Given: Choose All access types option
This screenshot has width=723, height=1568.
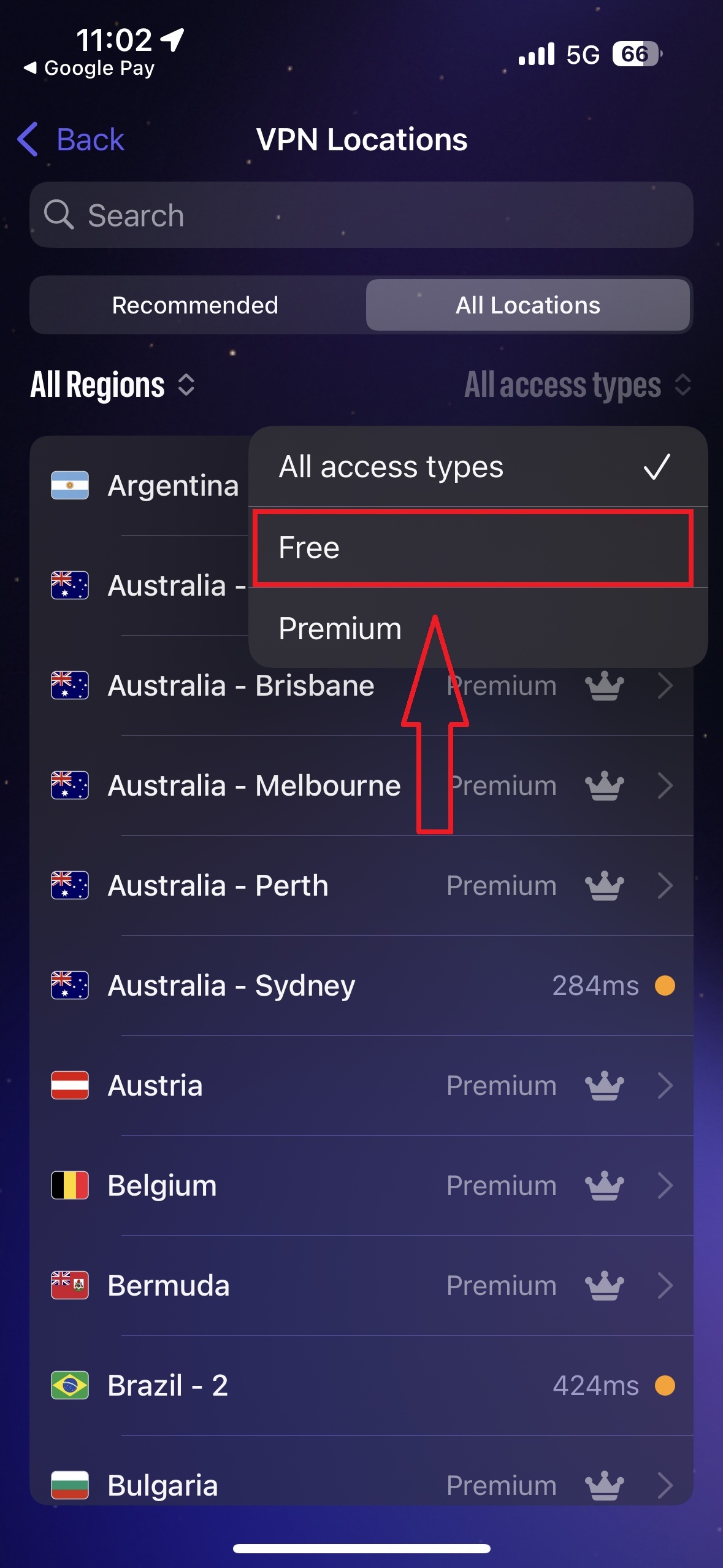Looking at the screenshot, I should click(478, 467).
